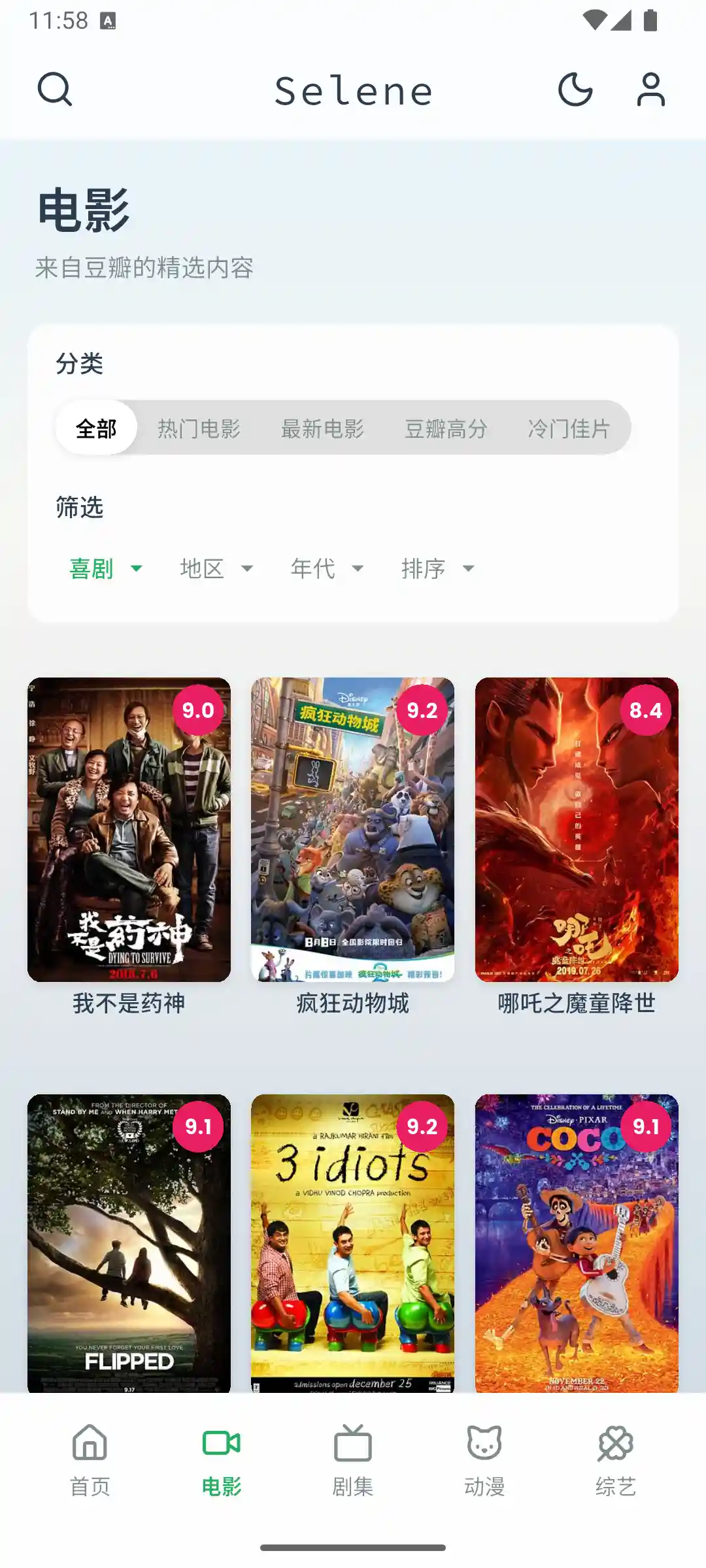The image size is (706, 1568).
Task: Expand the 地区 region dropdown
Action: click(216, 568)
